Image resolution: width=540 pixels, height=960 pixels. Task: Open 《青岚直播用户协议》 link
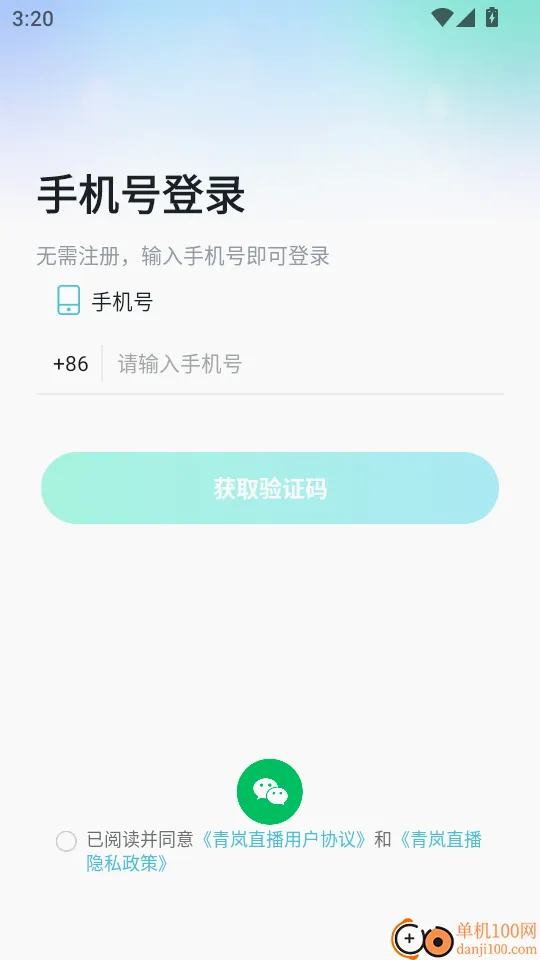pos(283,839)
